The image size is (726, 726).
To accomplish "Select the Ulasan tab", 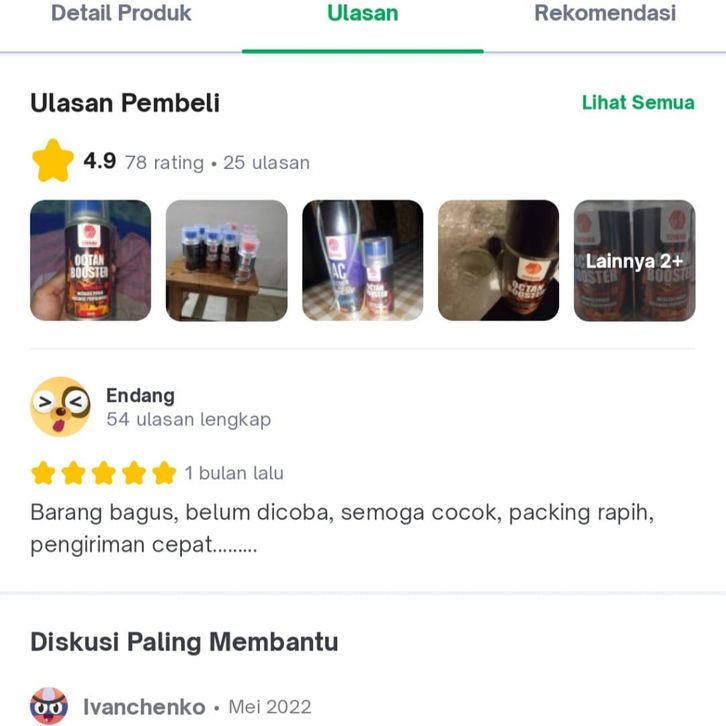I will [x=362, y=14].
